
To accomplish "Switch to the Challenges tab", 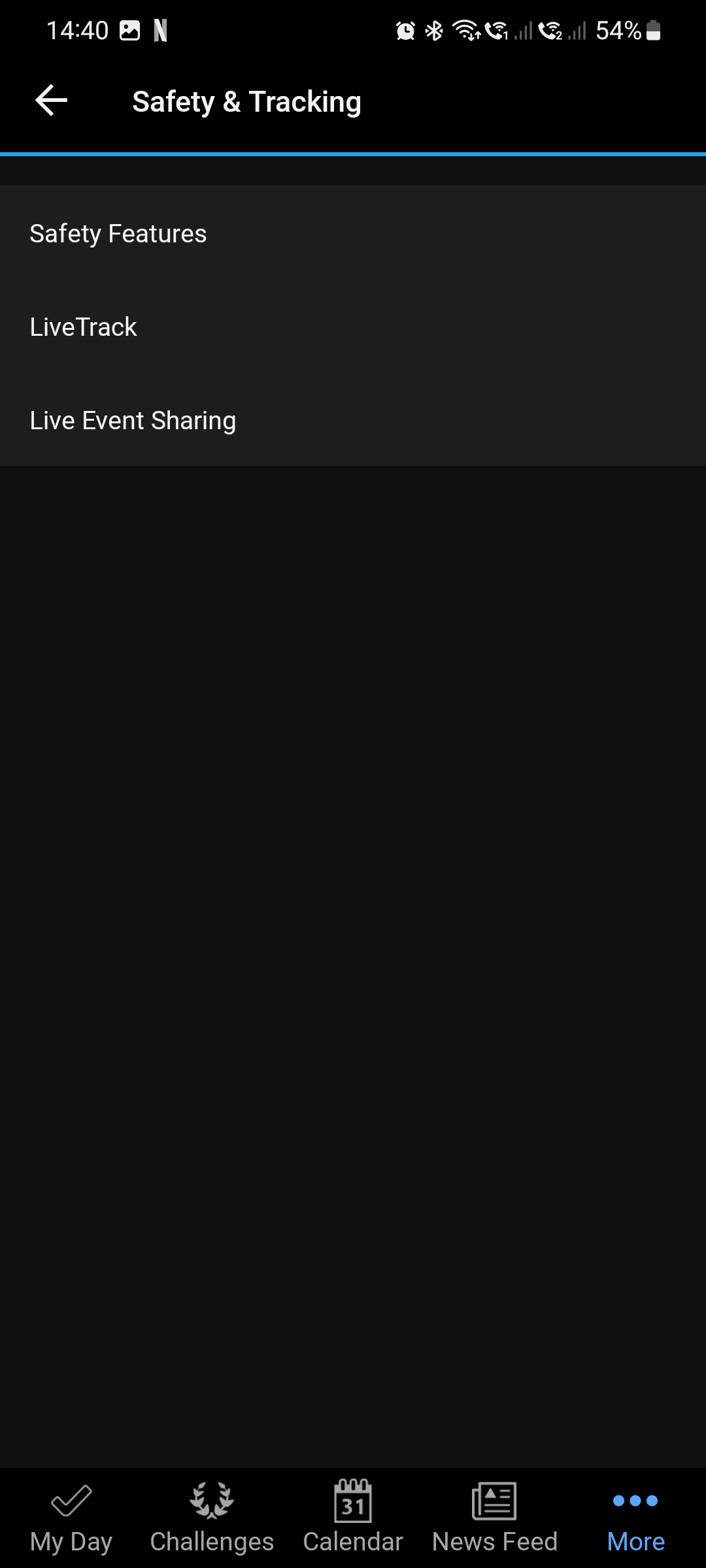I will 212,1518.
